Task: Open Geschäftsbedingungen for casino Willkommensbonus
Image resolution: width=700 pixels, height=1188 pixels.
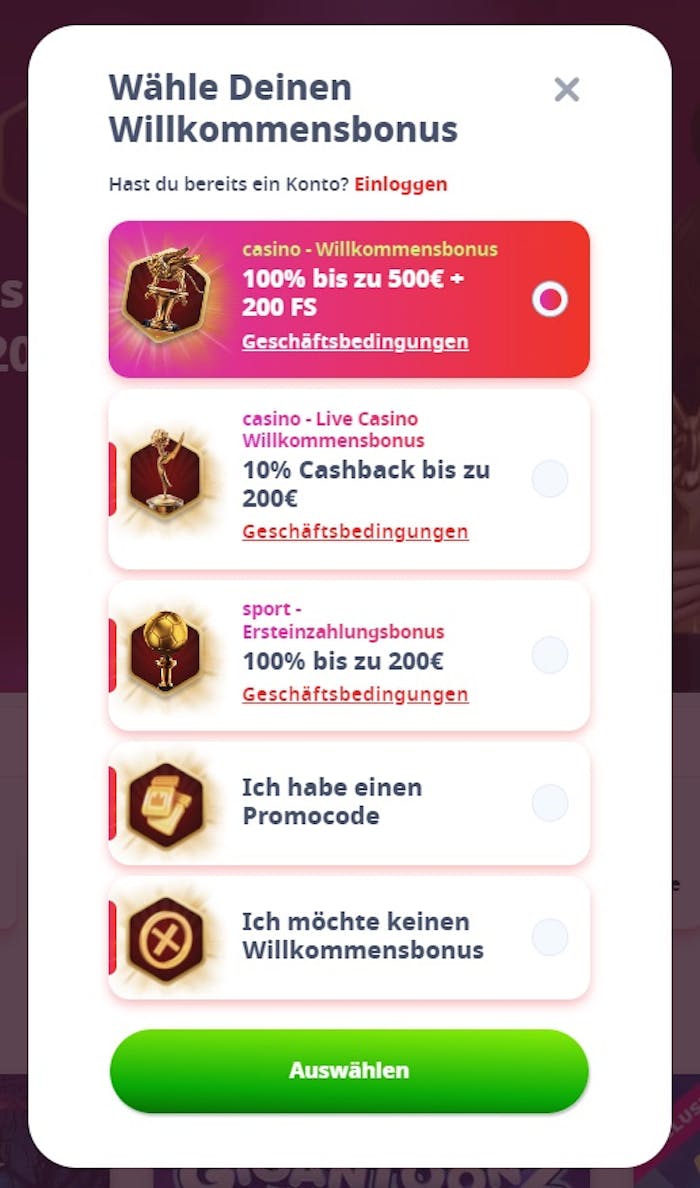Action: click(x=355, y=342)
